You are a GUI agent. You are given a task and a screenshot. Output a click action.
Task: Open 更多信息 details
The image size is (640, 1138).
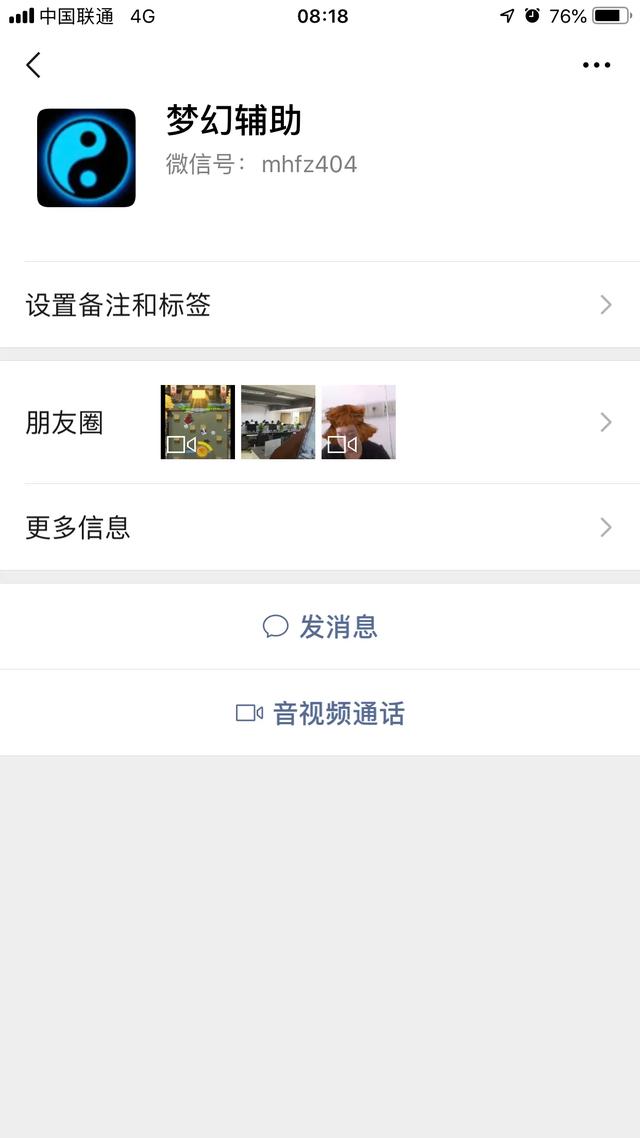(x=320, y=527)
